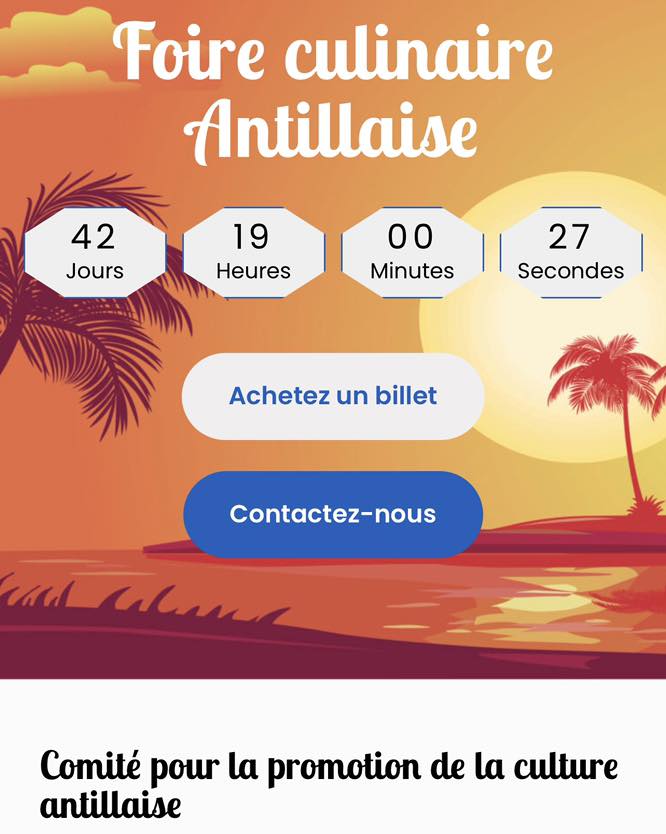Open the Contactez-nous button
This screenshot has width=666, height=834.
pos(333,514)
